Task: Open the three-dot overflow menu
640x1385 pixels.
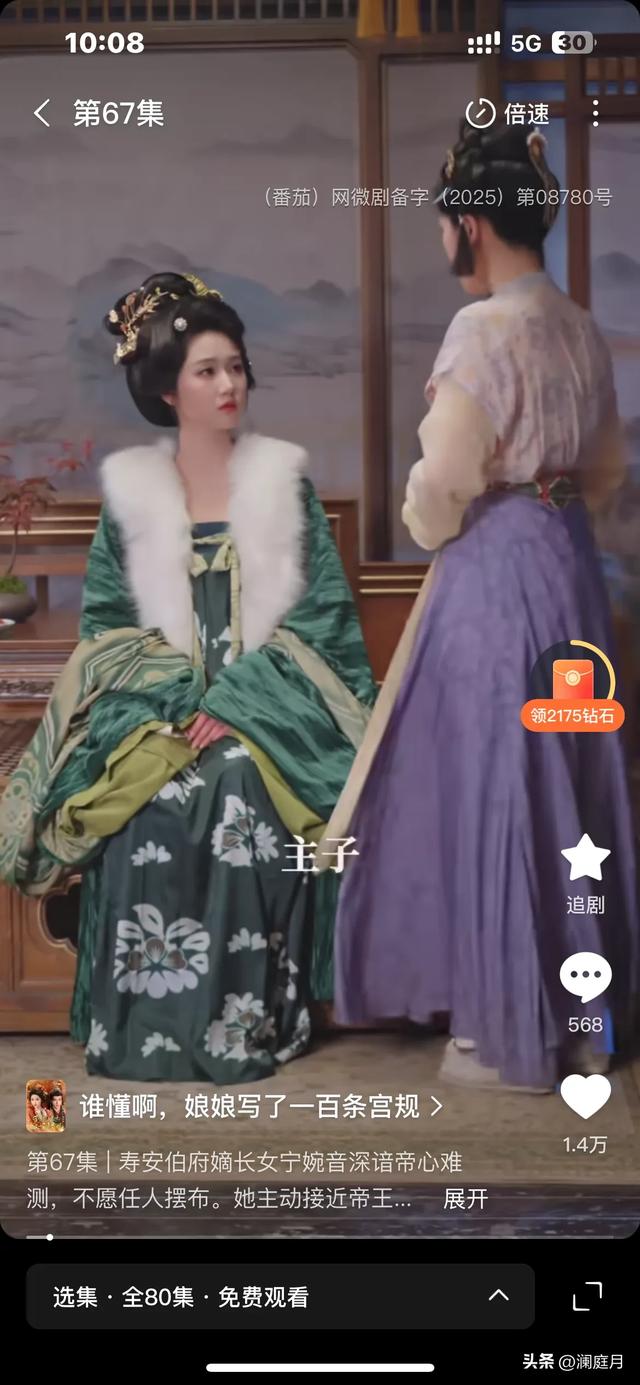Action: [595, 113]
